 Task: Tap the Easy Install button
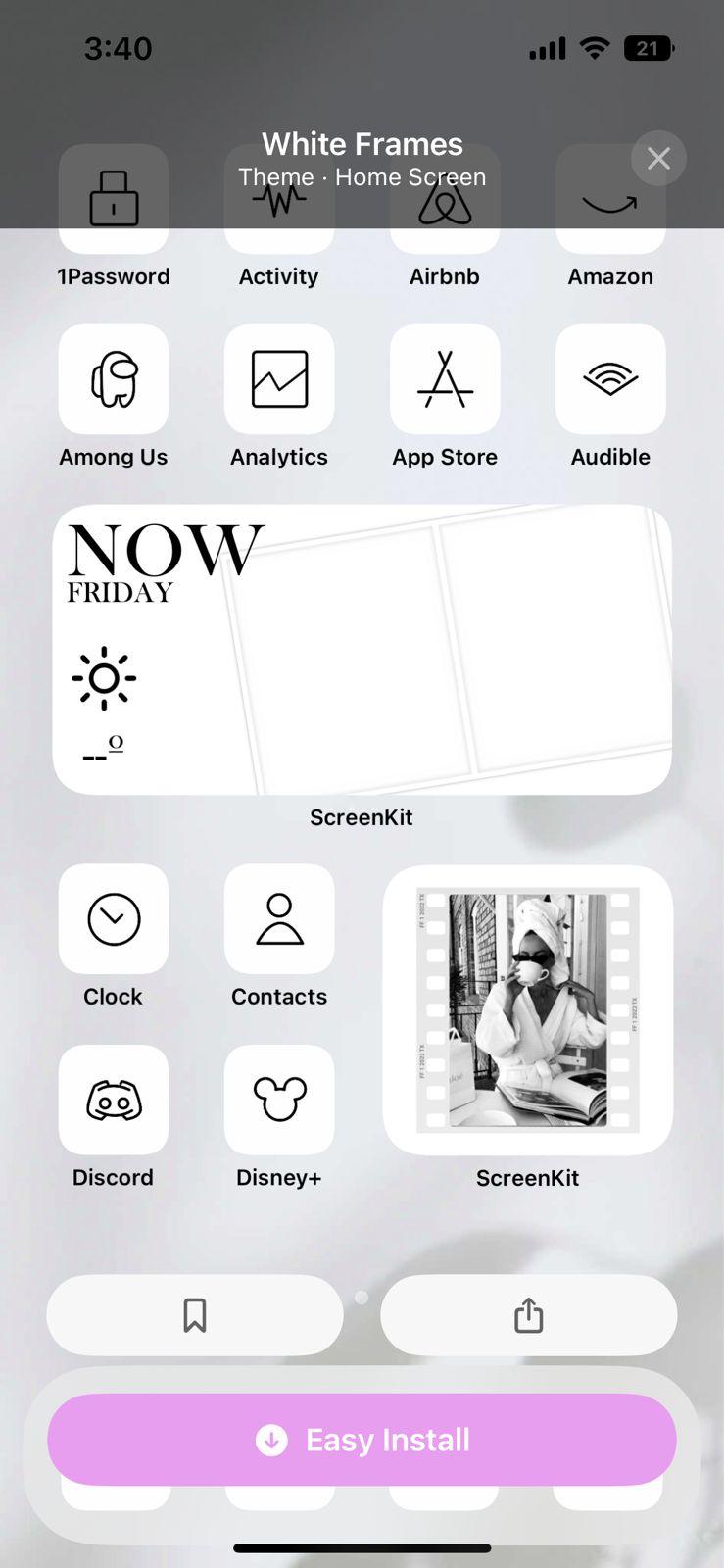pos(362,1440)
